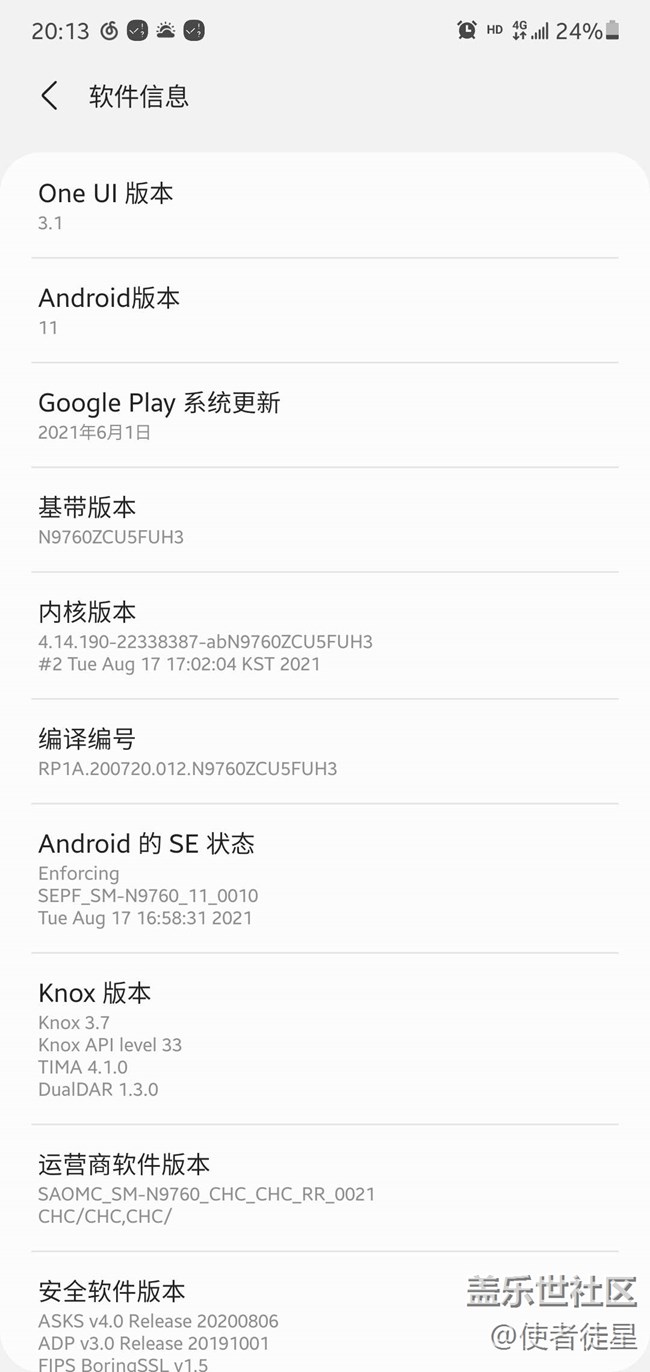650x1372 pixels.
Task: Tap the Android版本 row
Action: tap(324, 310)
